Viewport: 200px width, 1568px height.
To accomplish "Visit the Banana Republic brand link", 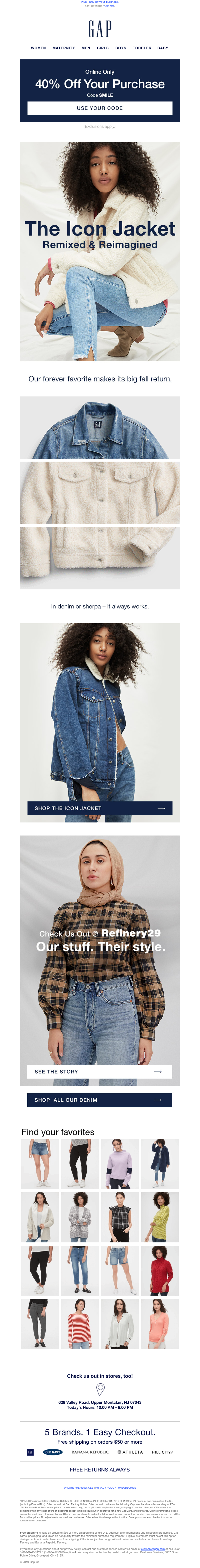I will [x=90, y=1452].
